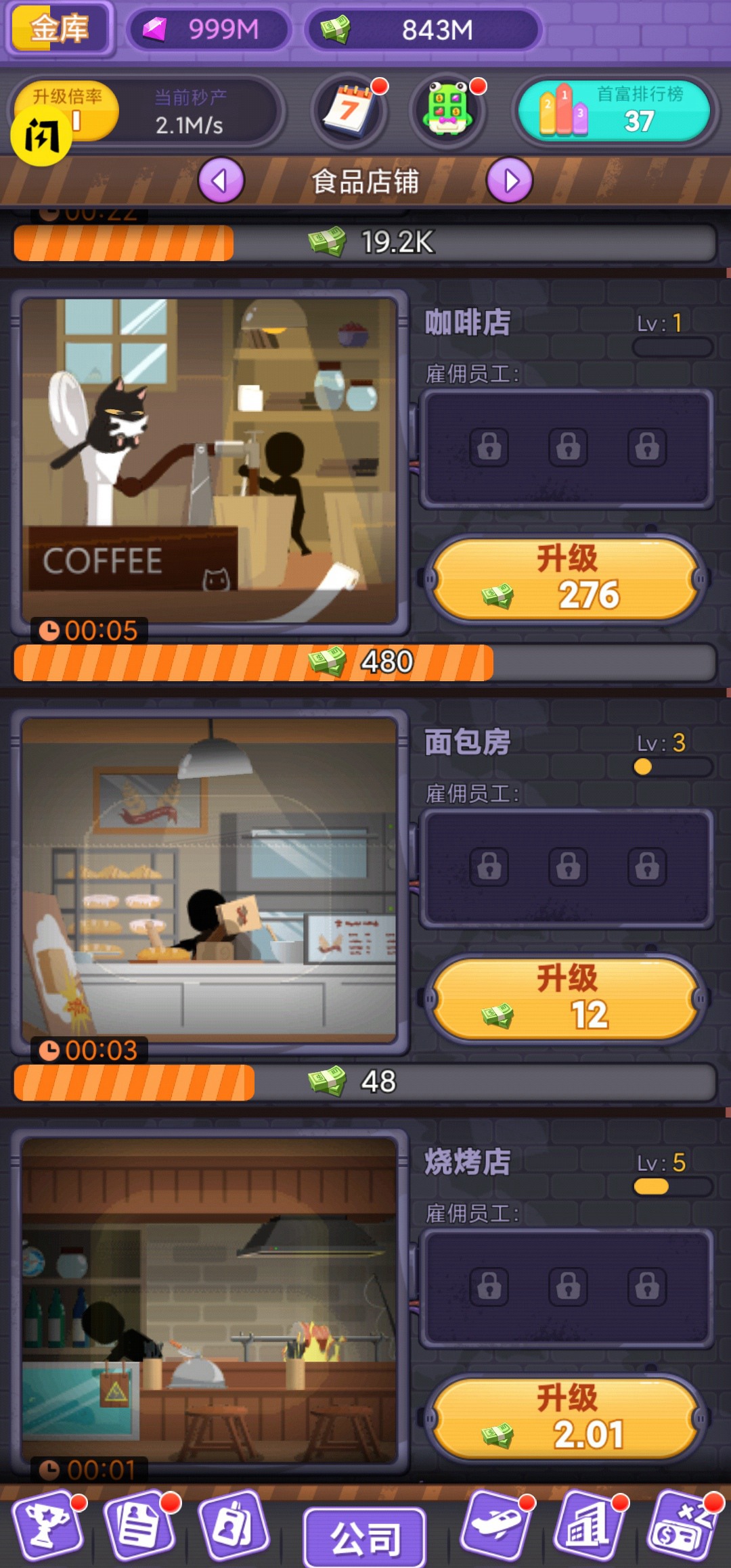The image size is (731, 1568).
Task: View the 首富排行榜 leaderboard
Action: pos(613,112)
